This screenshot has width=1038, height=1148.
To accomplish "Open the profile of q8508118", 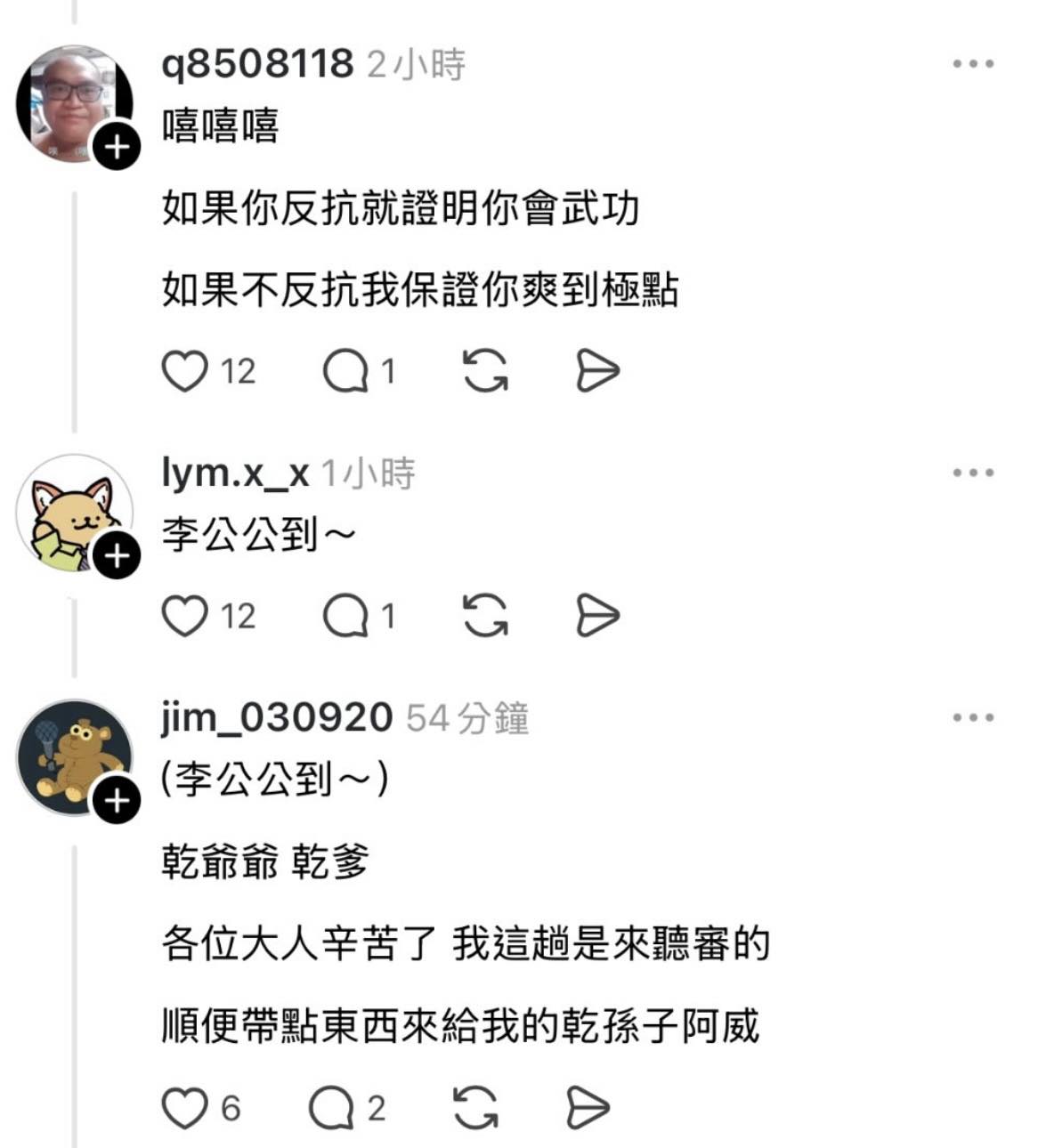I will coord(257,64).
